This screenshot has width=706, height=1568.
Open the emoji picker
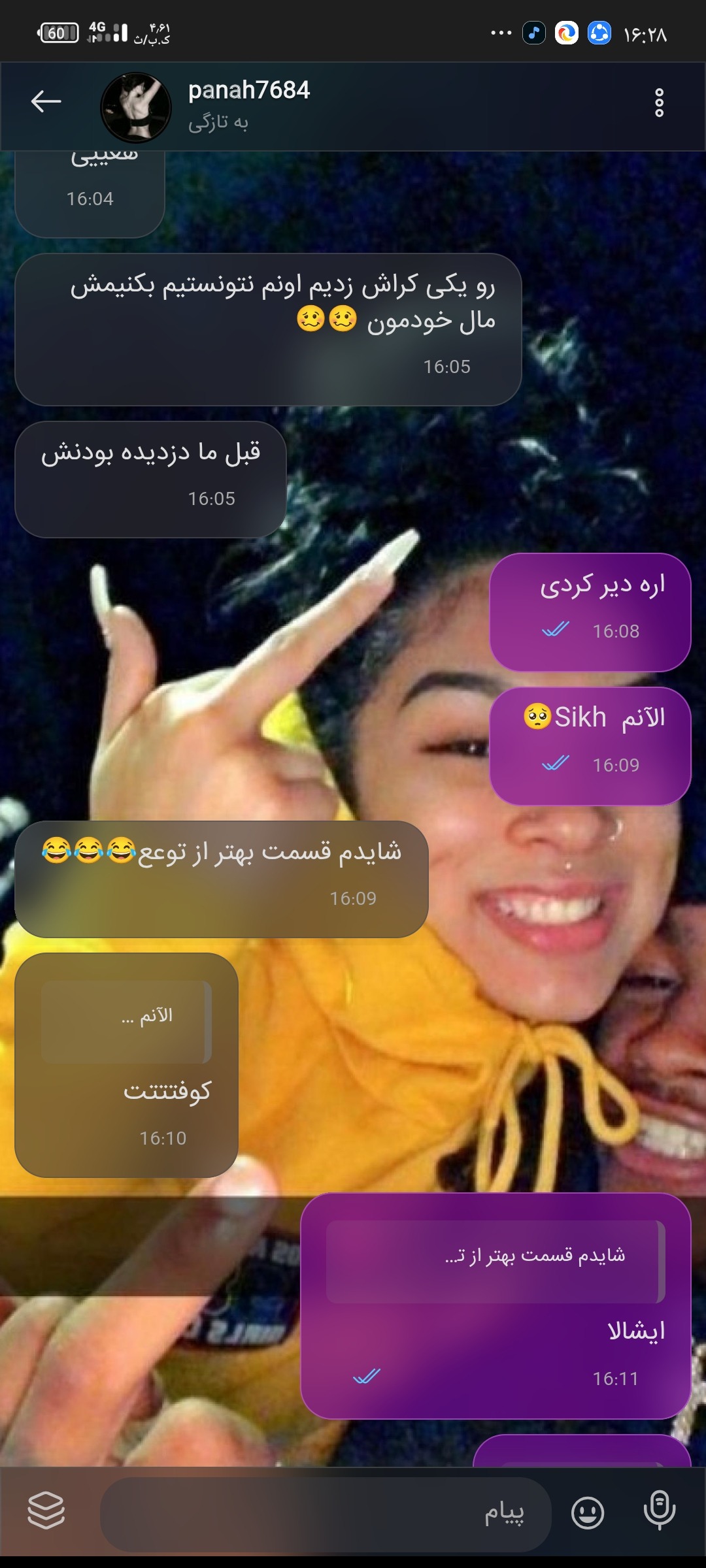click(x=588, y=1512)
